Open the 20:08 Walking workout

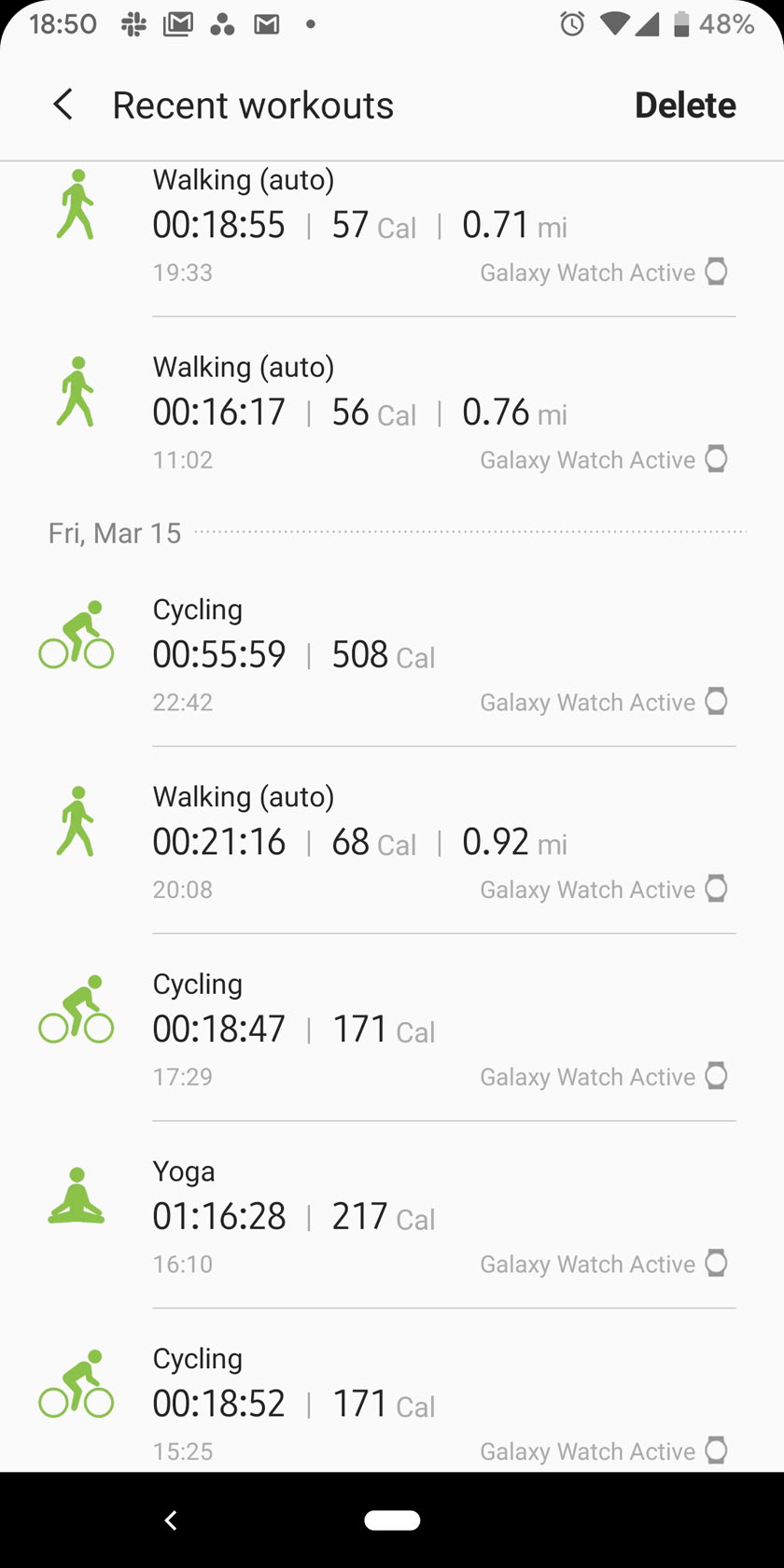click(x=392, y=842)
